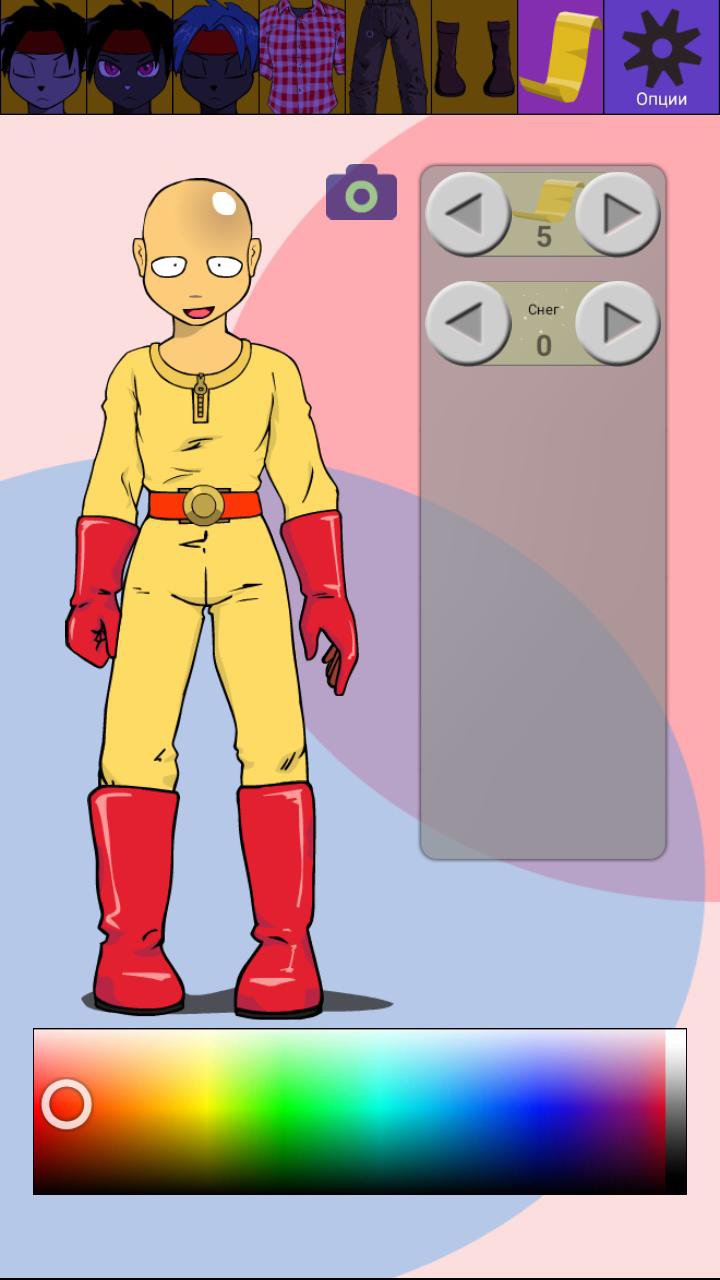Switch to the boots tab
This screenshot has width=720, height=1280.
click(473, 57)
